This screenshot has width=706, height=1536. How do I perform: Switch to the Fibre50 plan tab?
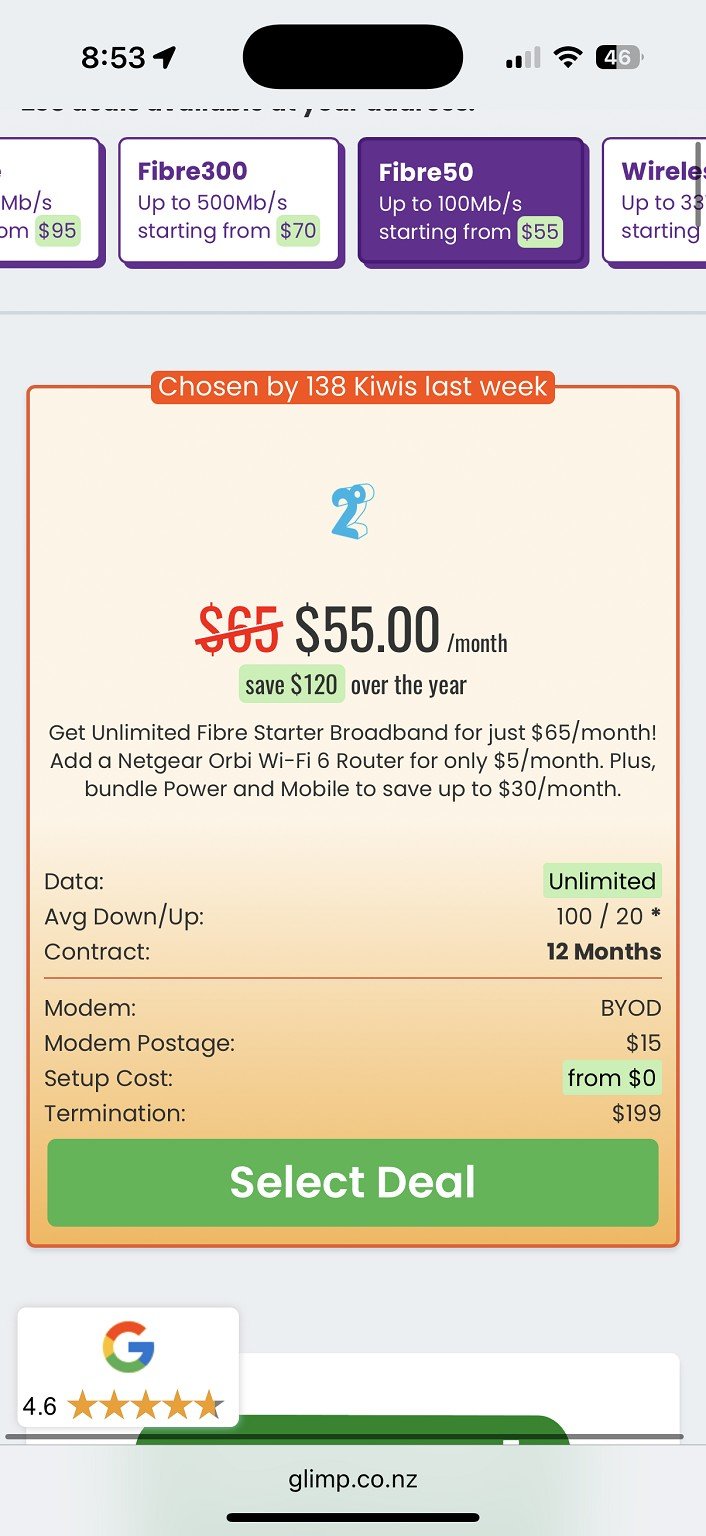click(470, 201)
